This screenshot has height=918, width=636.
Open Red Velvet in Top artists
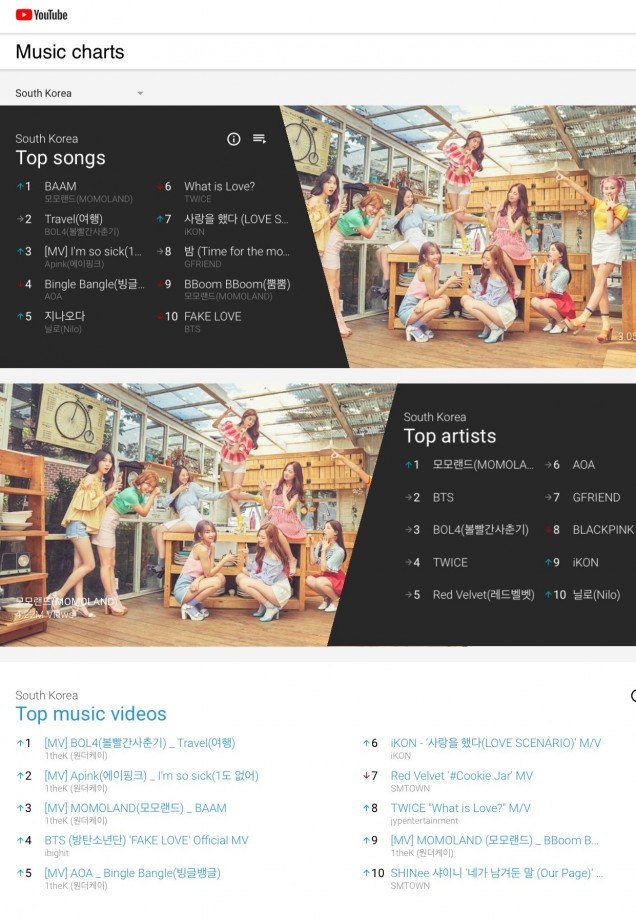483,594
